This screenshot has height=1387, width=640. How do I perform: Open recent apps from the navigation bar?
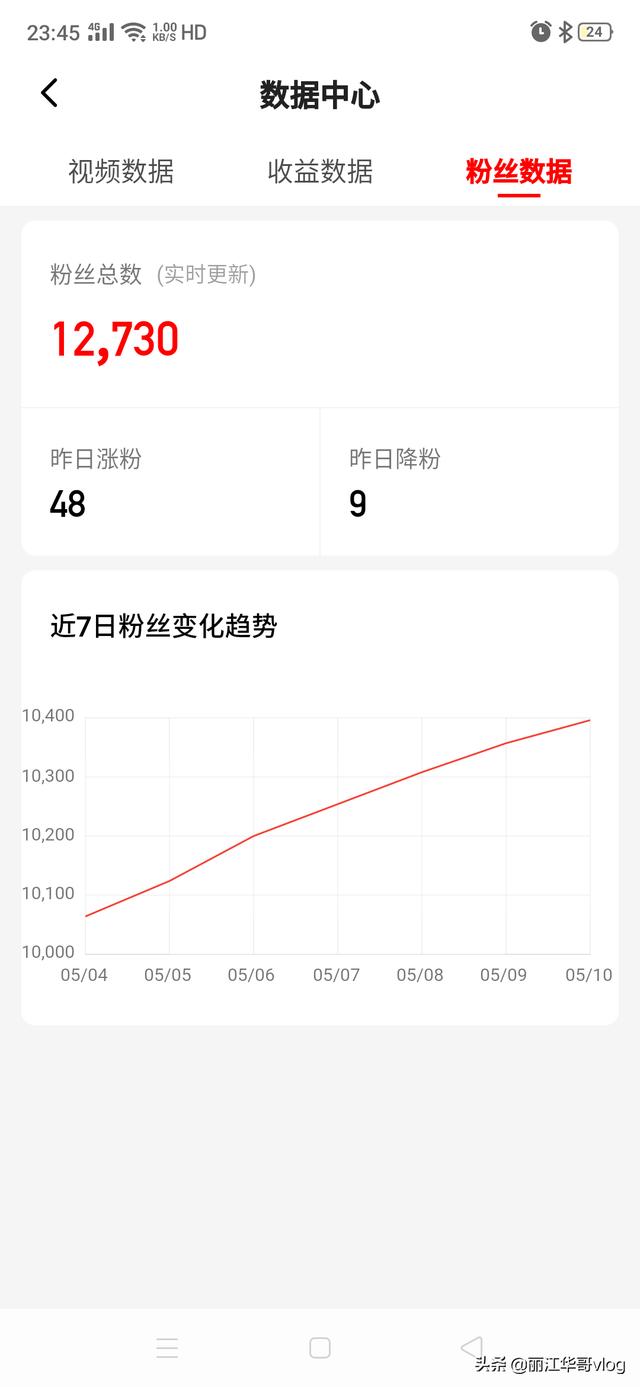click(x=167, y=1348)
